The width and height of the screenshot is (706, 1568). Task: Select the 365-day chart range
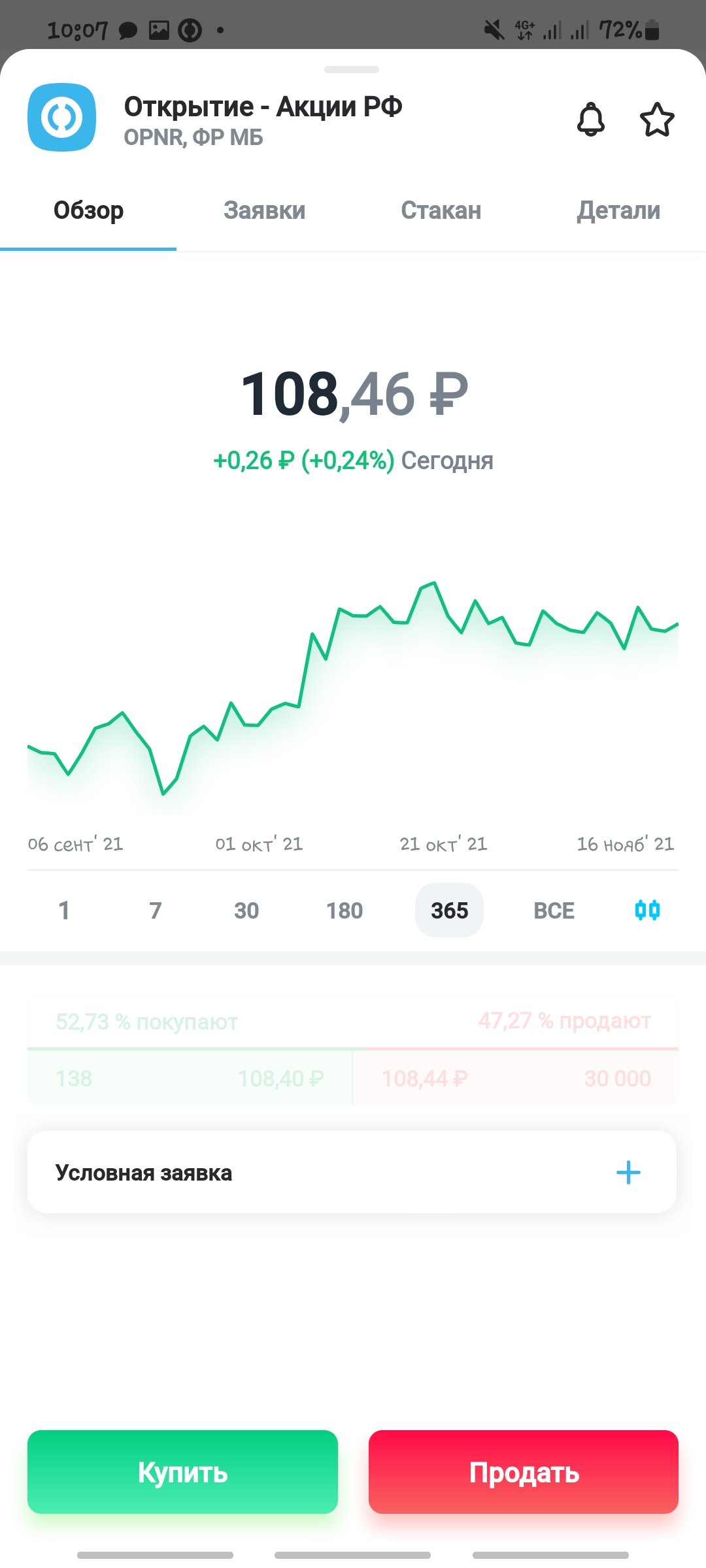tap(449, 910)
